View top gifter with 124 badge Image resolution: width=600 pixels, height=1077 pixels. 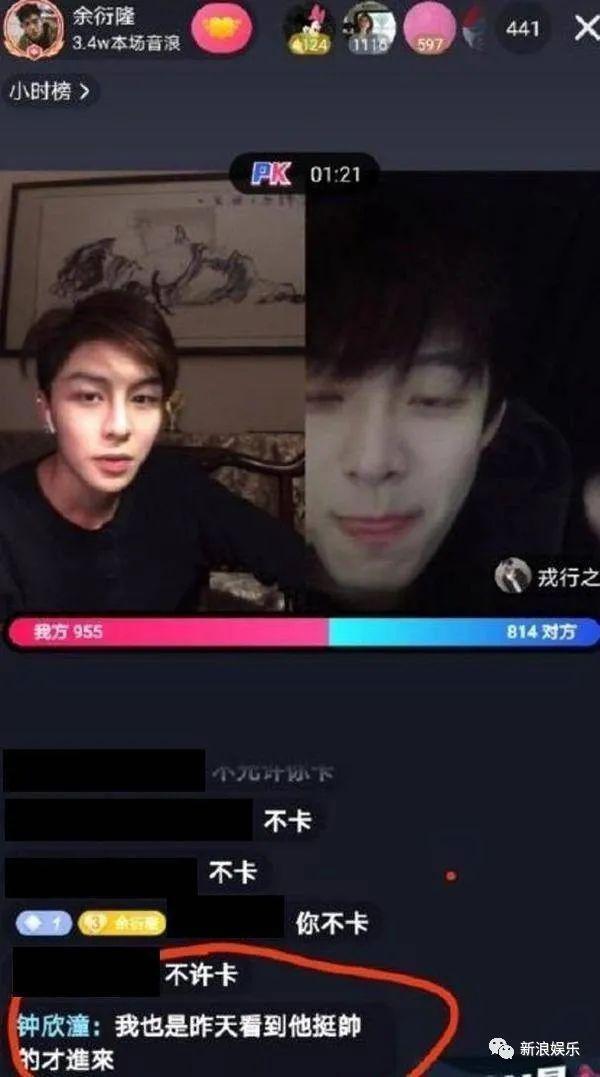pos(308,29)
